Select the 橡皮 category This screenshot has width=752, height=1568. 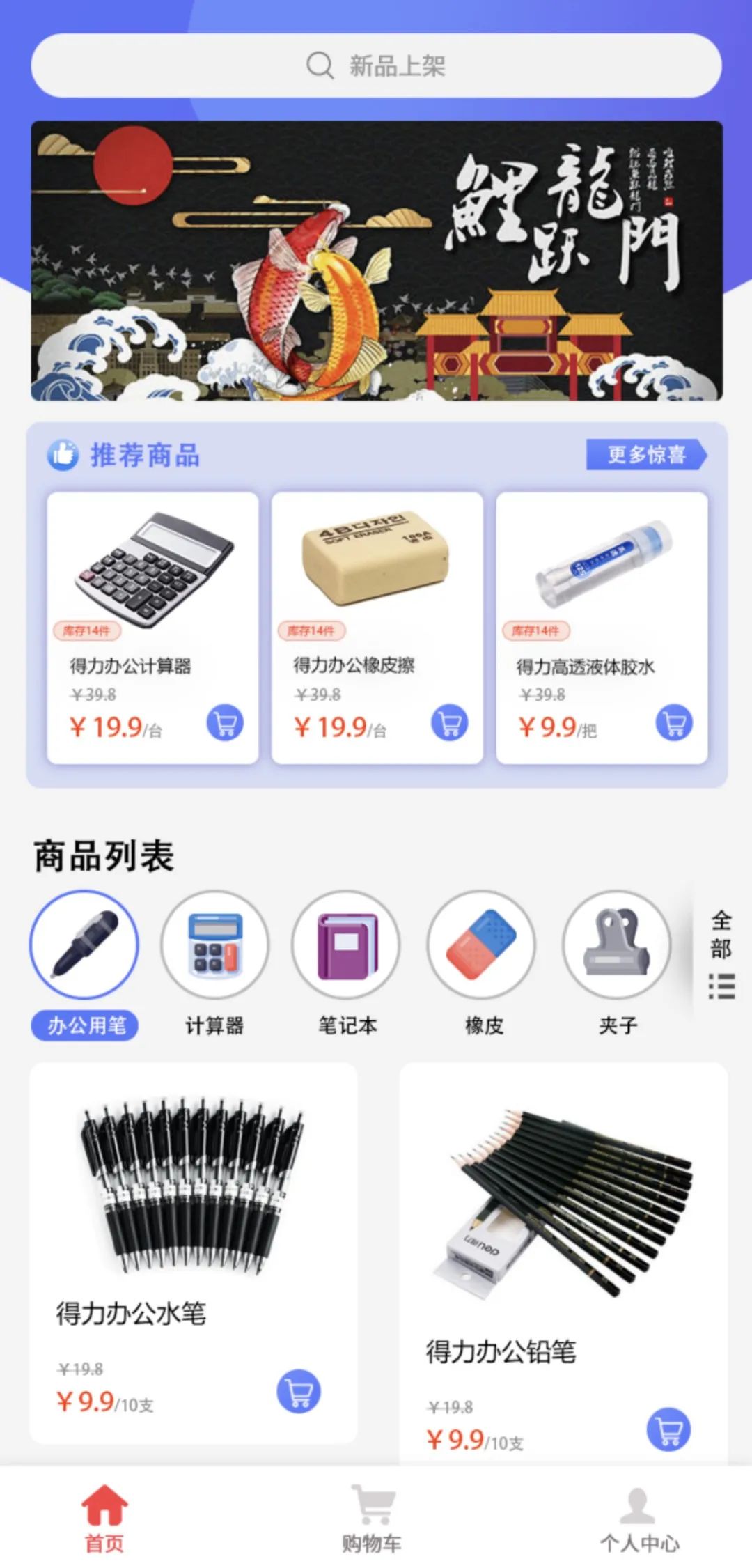482,945
